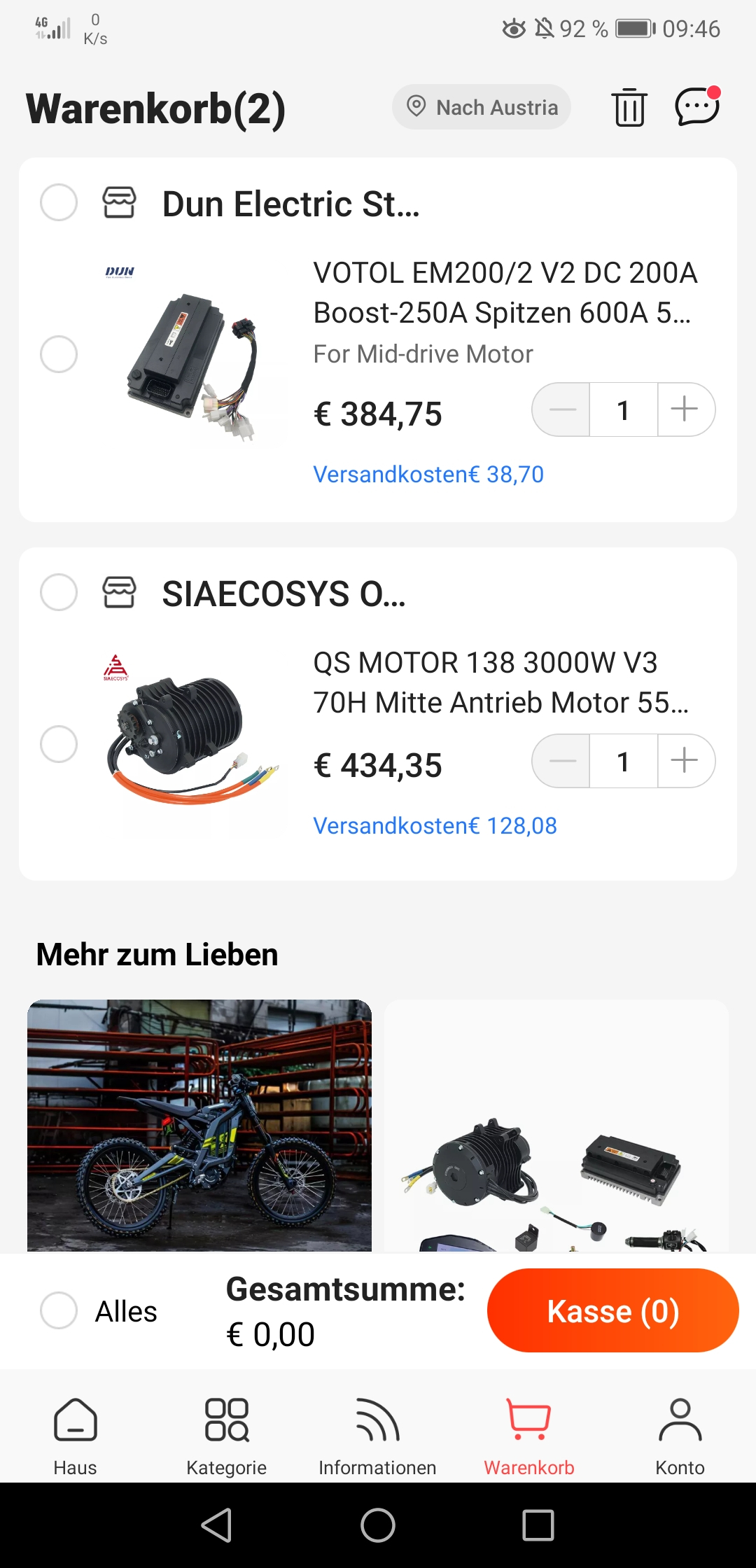Screen dimensions: 756x1568
Task: View shipping costs of € 128,08
Action: [x=435, y=826]
